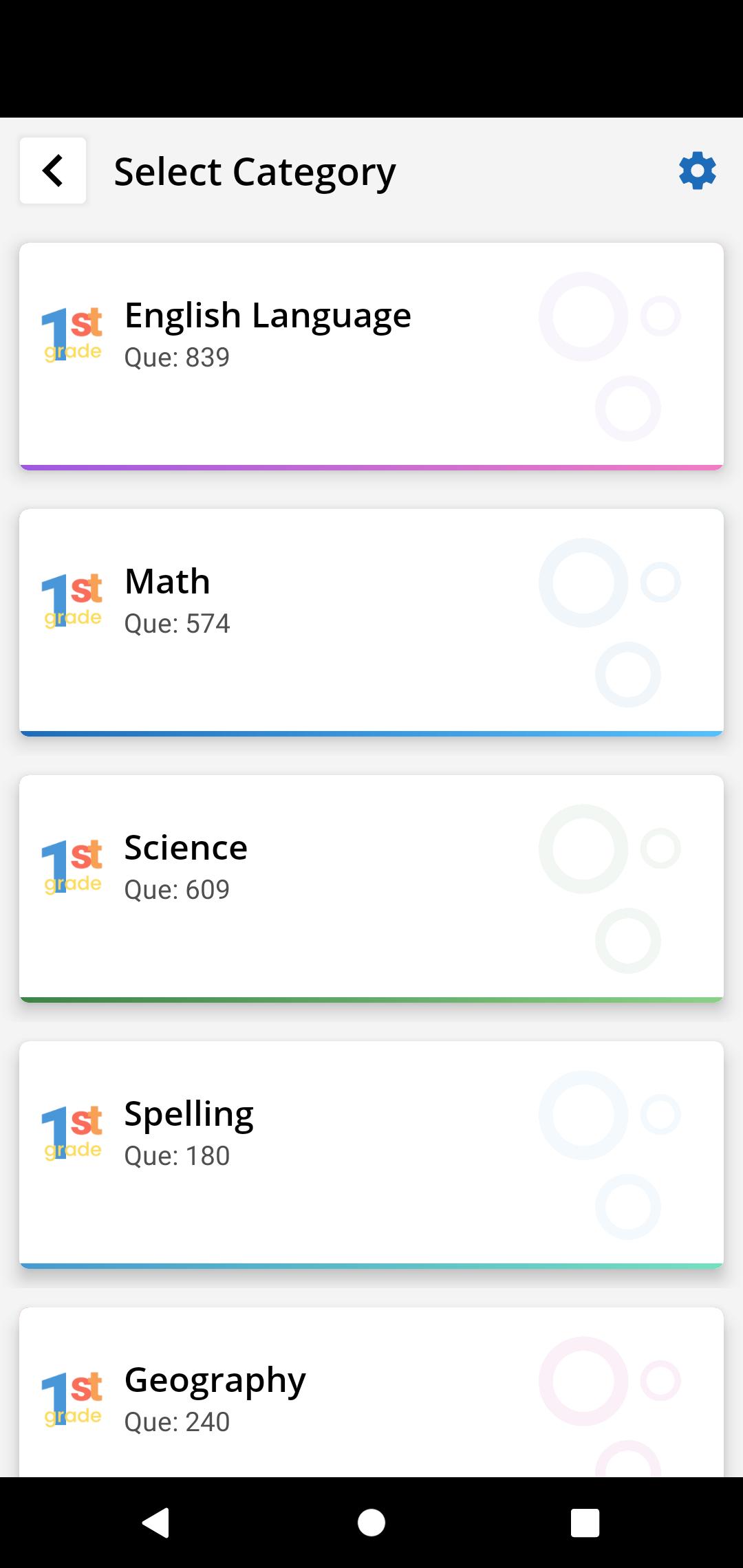Screen dimensions: 743x1568
Task: Open the English Language category
Action: (371, 356)
